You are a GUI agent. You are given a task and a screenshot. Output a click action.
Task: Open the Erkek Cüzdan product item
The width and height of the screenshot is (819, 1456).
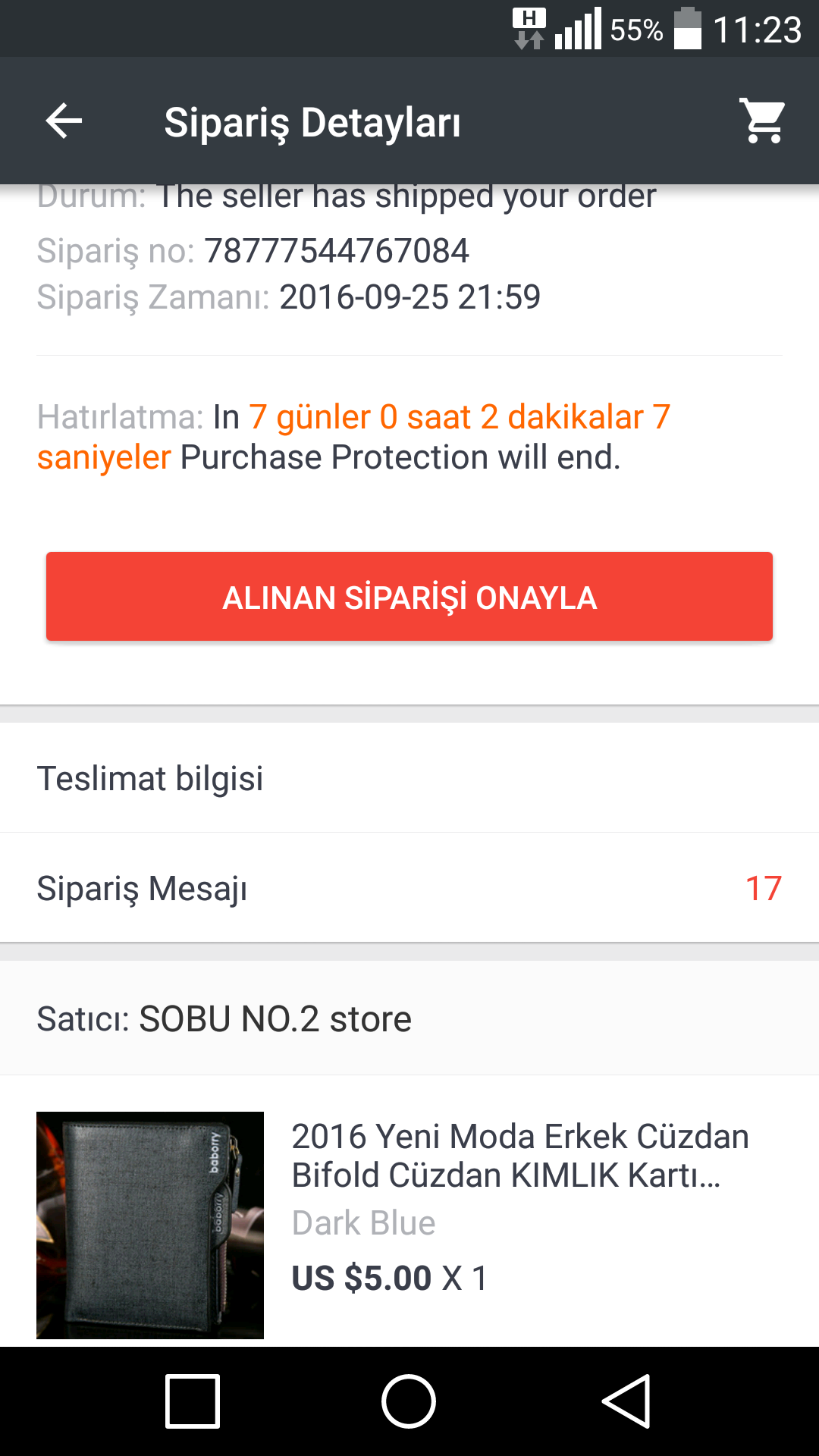(409, 1211)
